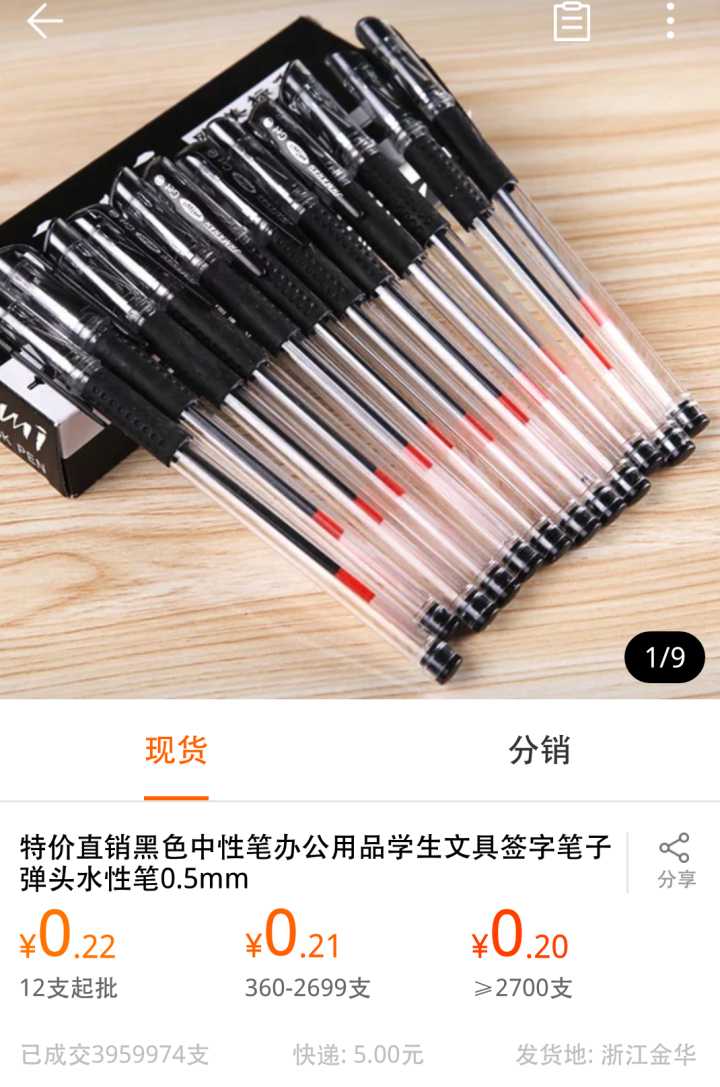
Task: Switch to the 分销 tab
Action: [x=539, y=750]
